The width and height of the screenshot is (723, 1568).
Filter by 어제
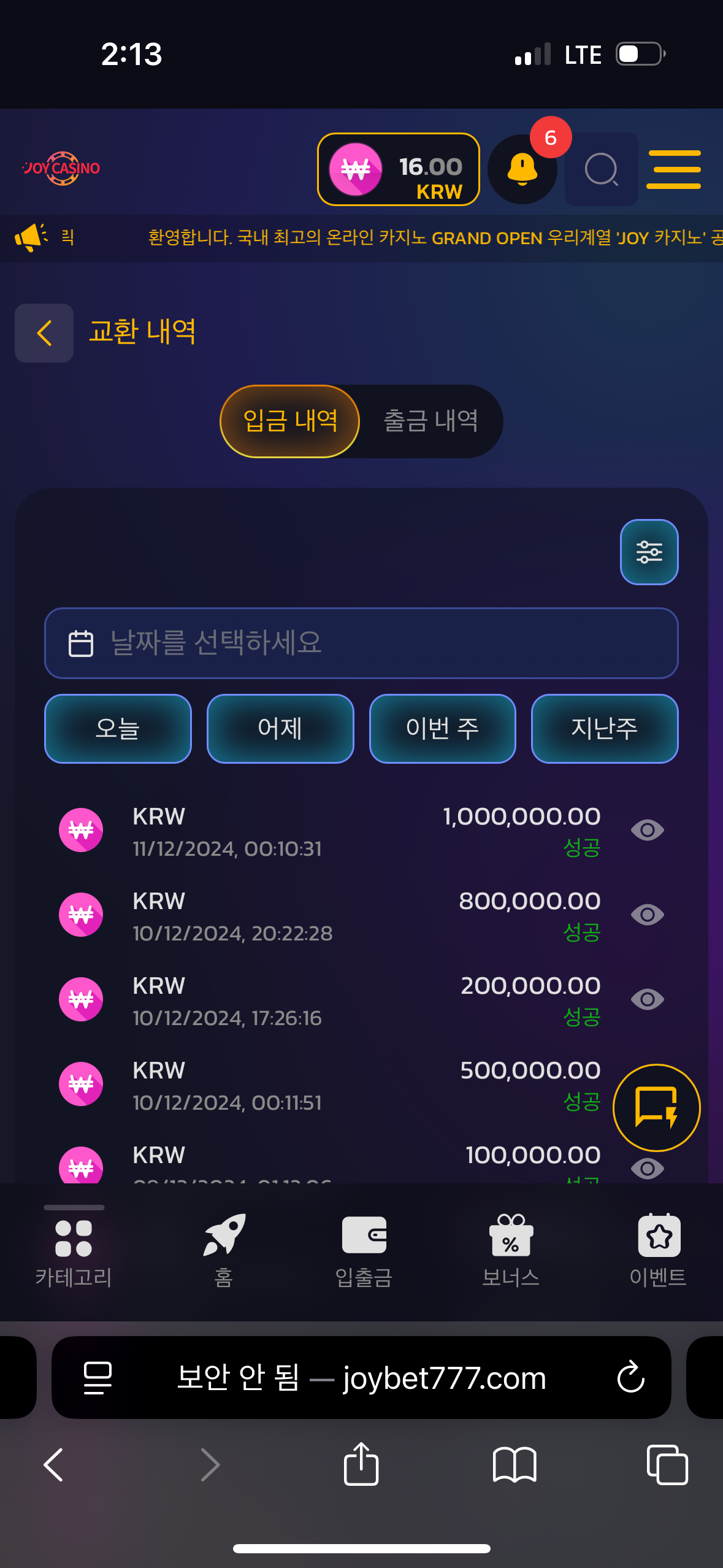(280, 729)
